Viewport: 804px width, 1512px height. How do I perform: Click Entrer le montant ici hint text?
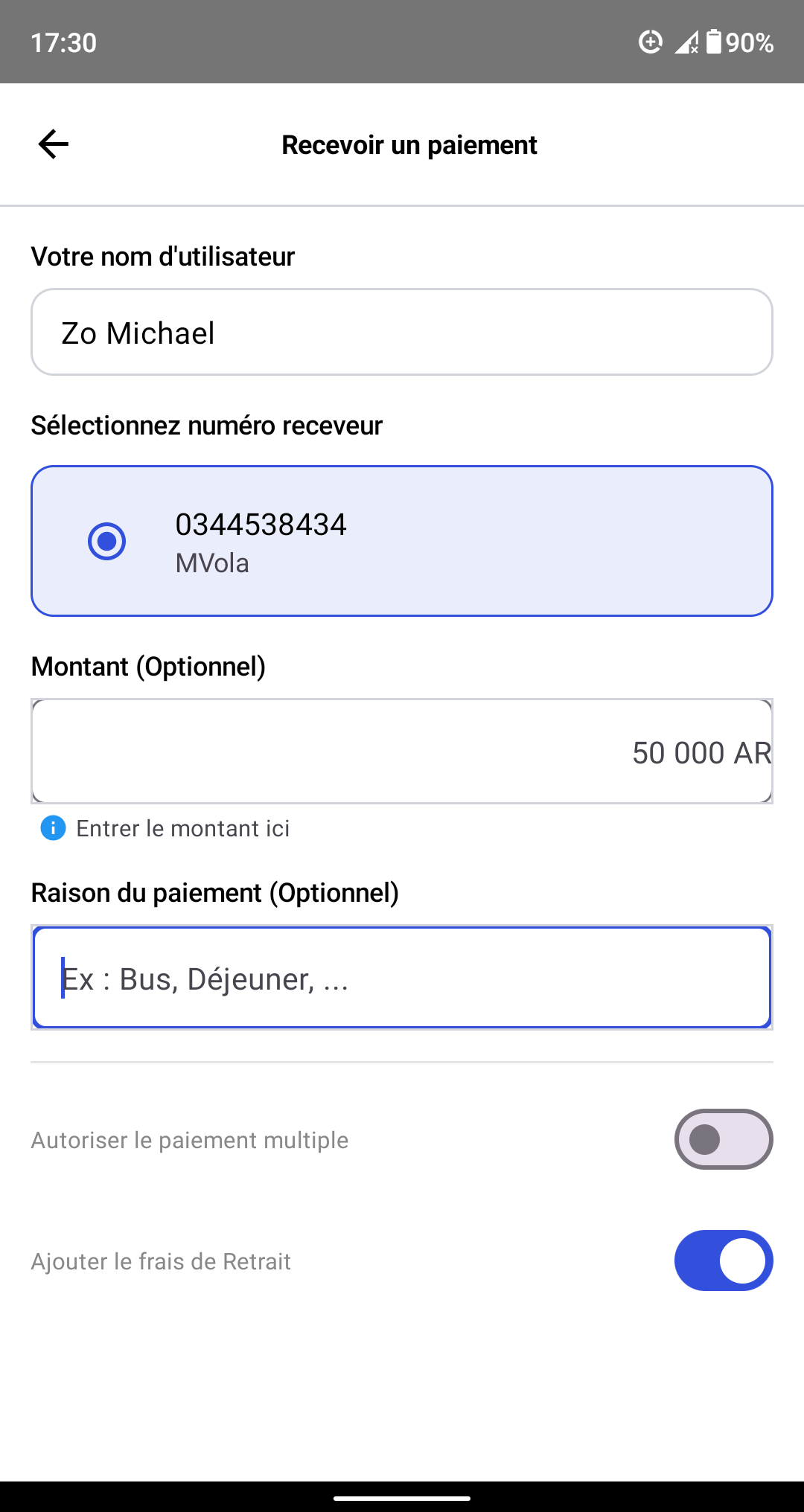pos(183,827)
